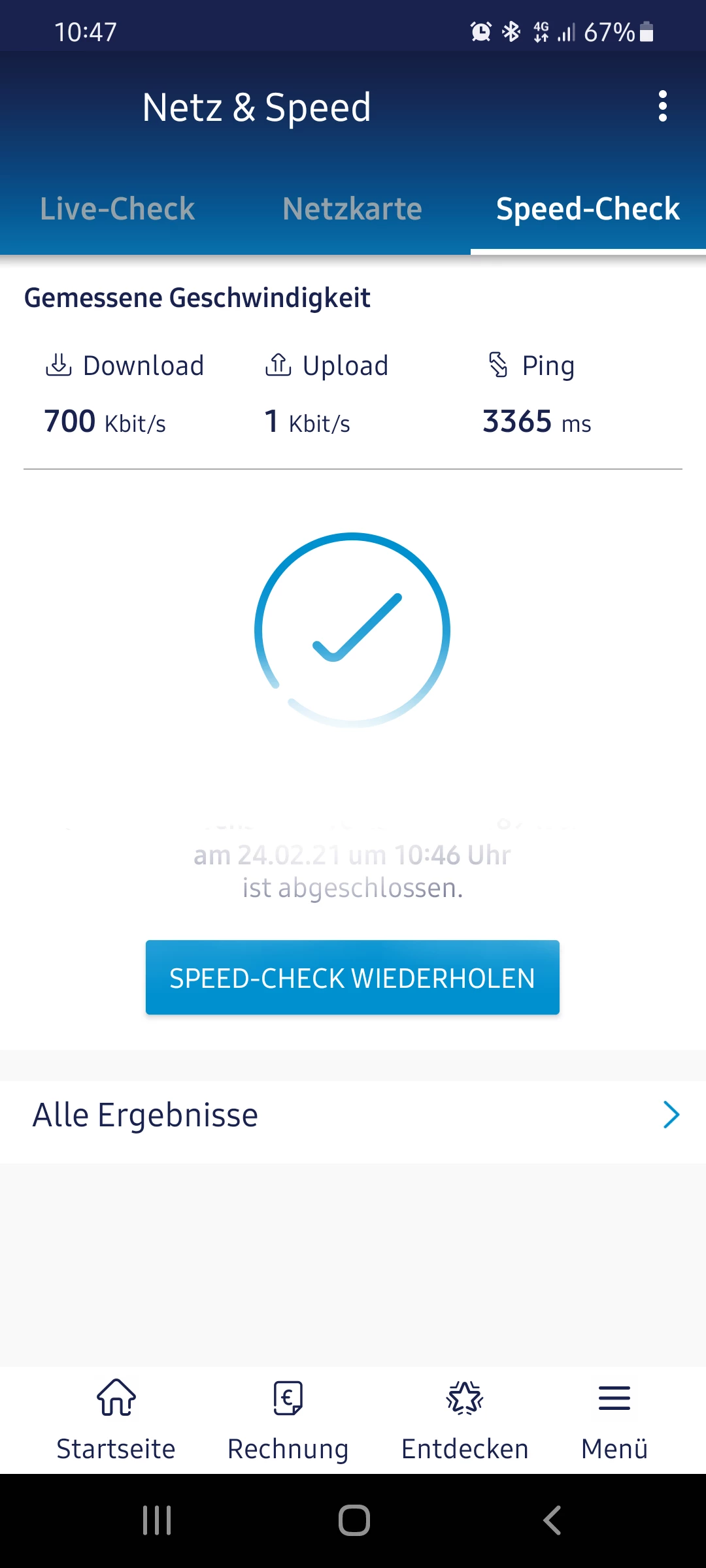The height and width of the screenshot is (1568, 706).
Task: Go to Startseite in bottom navigation
Action: tap(116, 1419)
